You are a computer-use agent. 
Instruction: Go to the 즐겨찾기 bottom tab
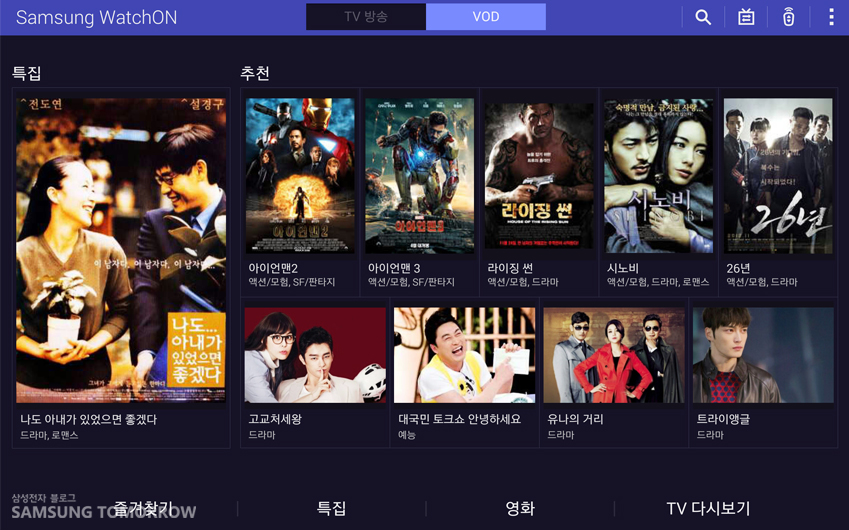143,508
